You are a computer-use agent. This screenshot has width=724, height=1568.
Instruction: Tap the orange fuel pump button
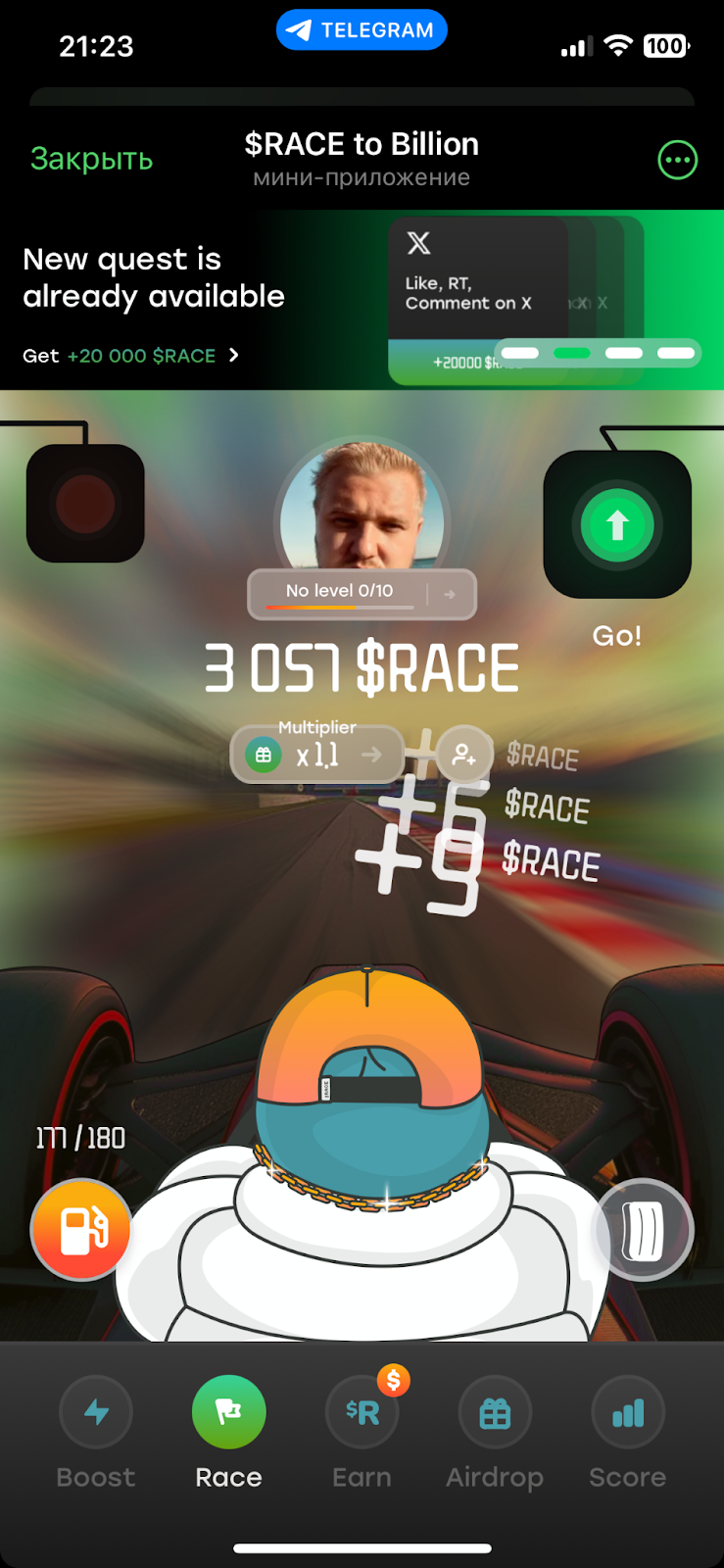(82, 1229)
